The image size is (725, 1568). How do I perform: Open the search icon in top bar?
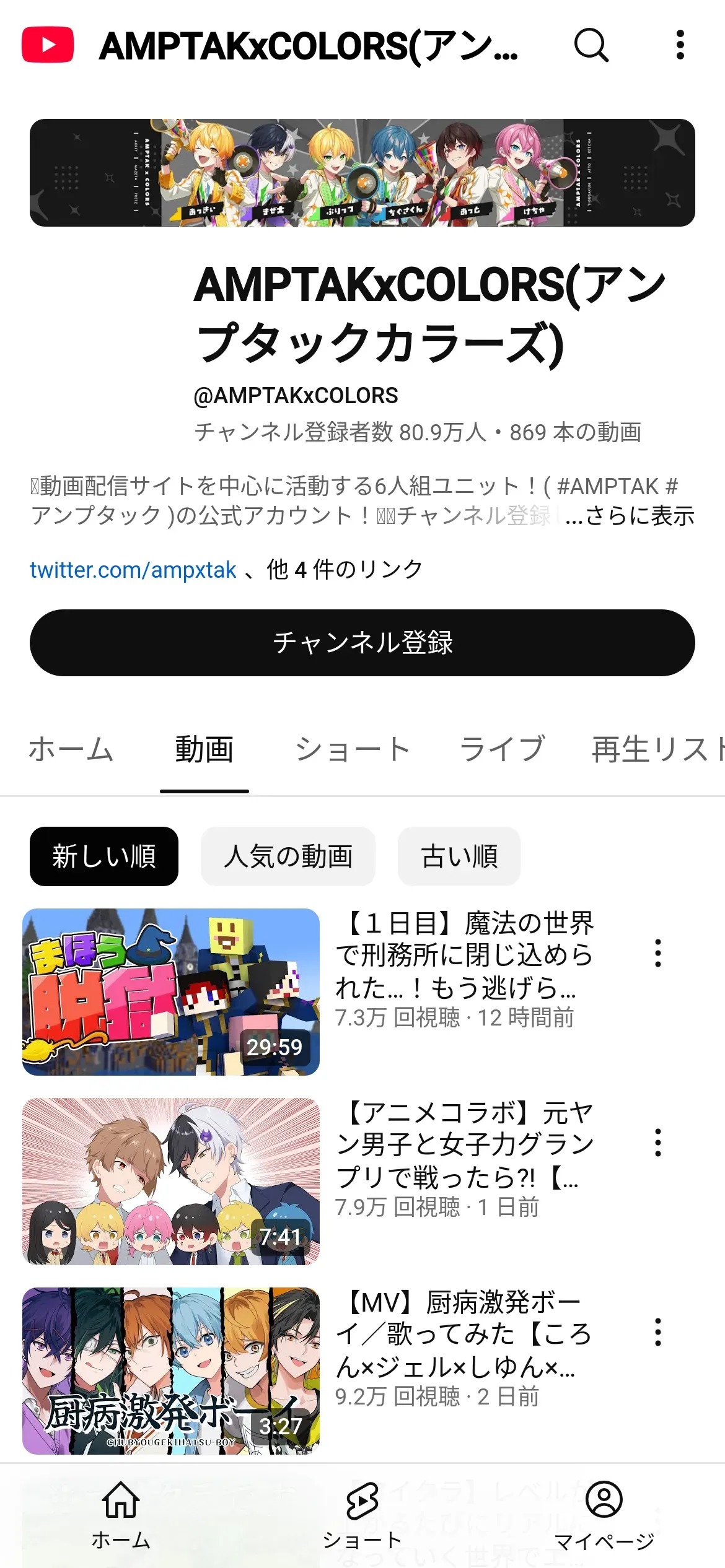tap(591, 45)
